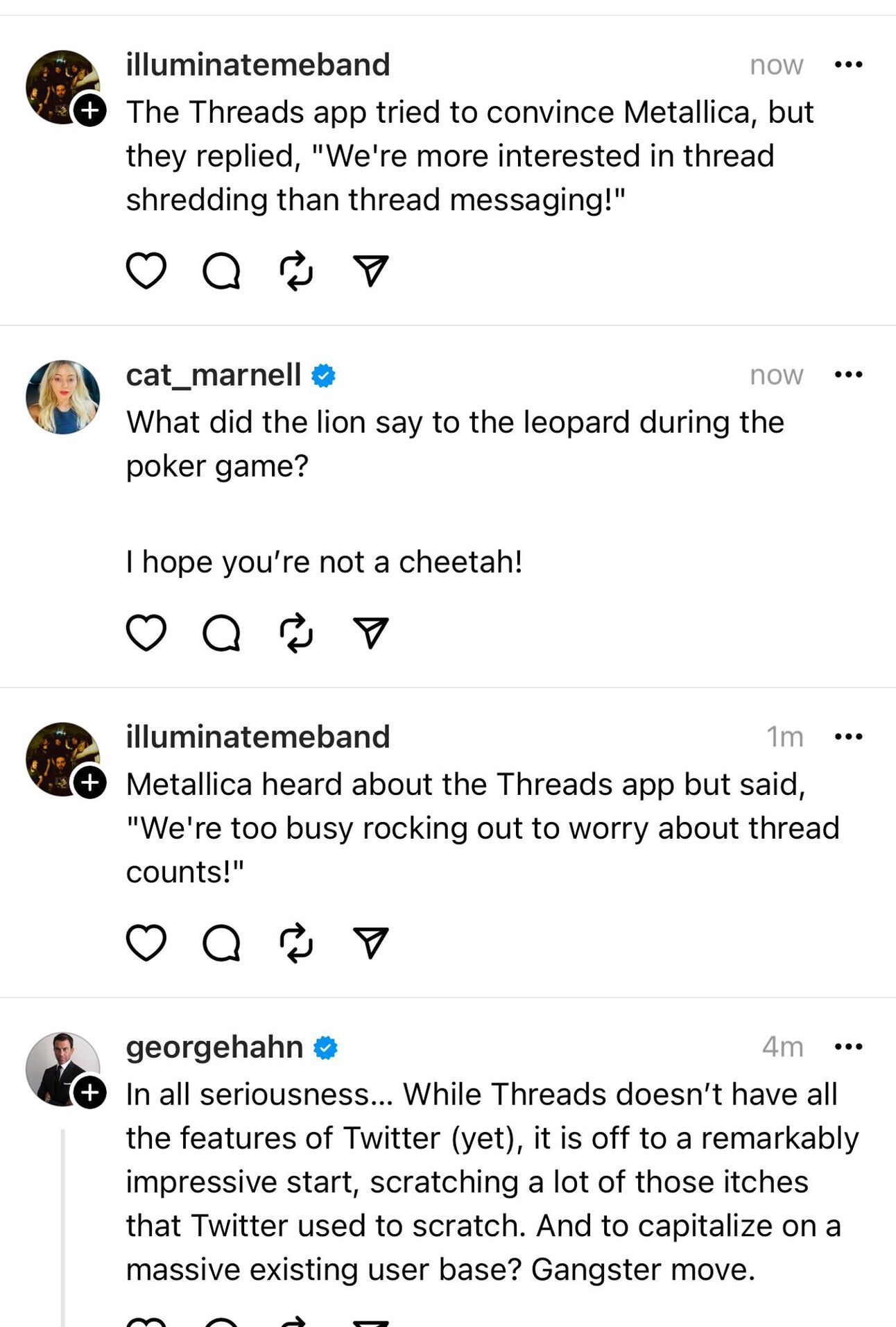This screenshot has width=896, height=1327.
Task: Share illuminatemeband's thread shredding post
Action: tap(370, 271)
